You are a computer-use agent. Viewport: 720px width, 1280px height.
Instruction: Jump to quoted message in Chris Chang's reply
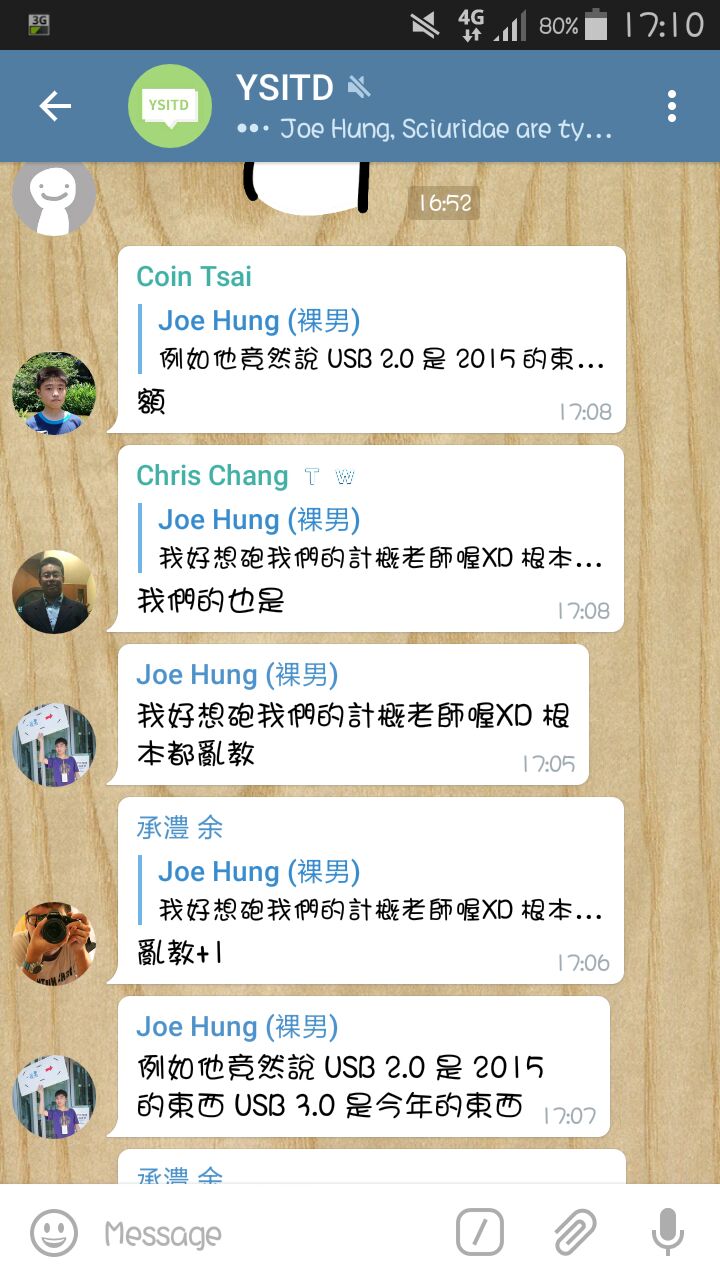coord(380,539)
